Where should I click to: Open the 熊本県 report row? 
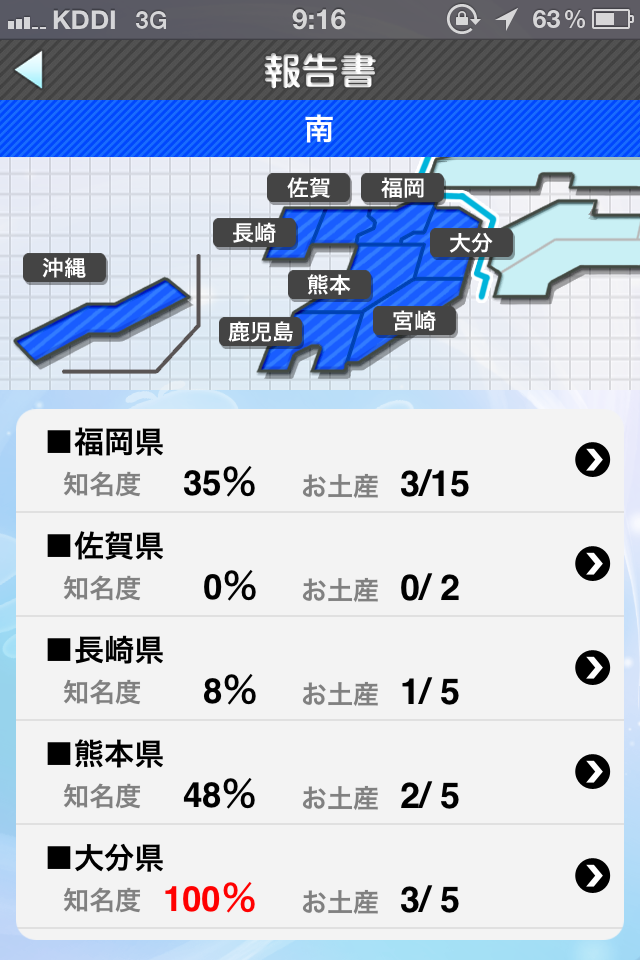pyautogui.click(x=592, y=771)
